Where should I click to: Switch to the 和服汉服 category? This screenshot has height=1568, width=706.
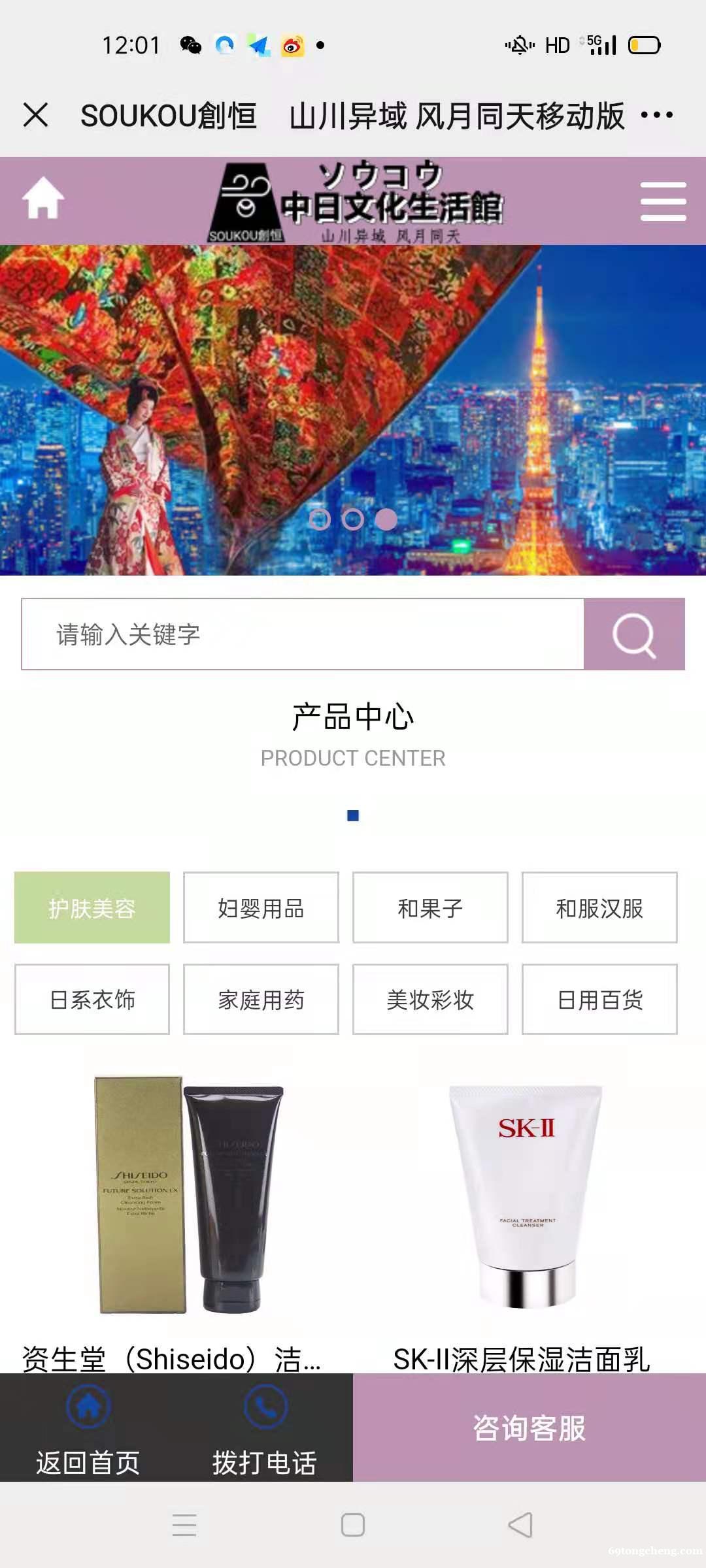599,907
